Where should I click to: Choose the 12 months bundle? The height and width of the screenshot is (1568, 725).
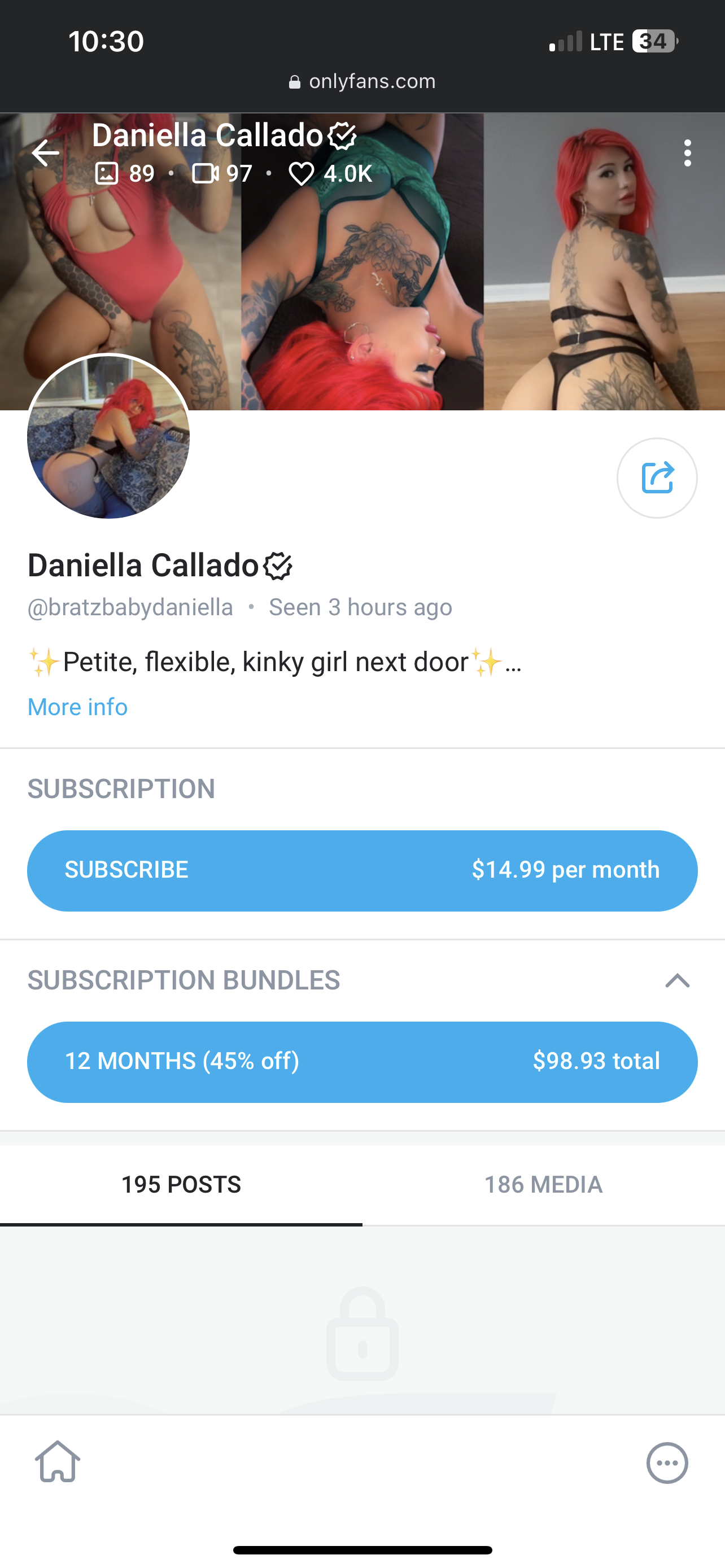point(362,1062)
